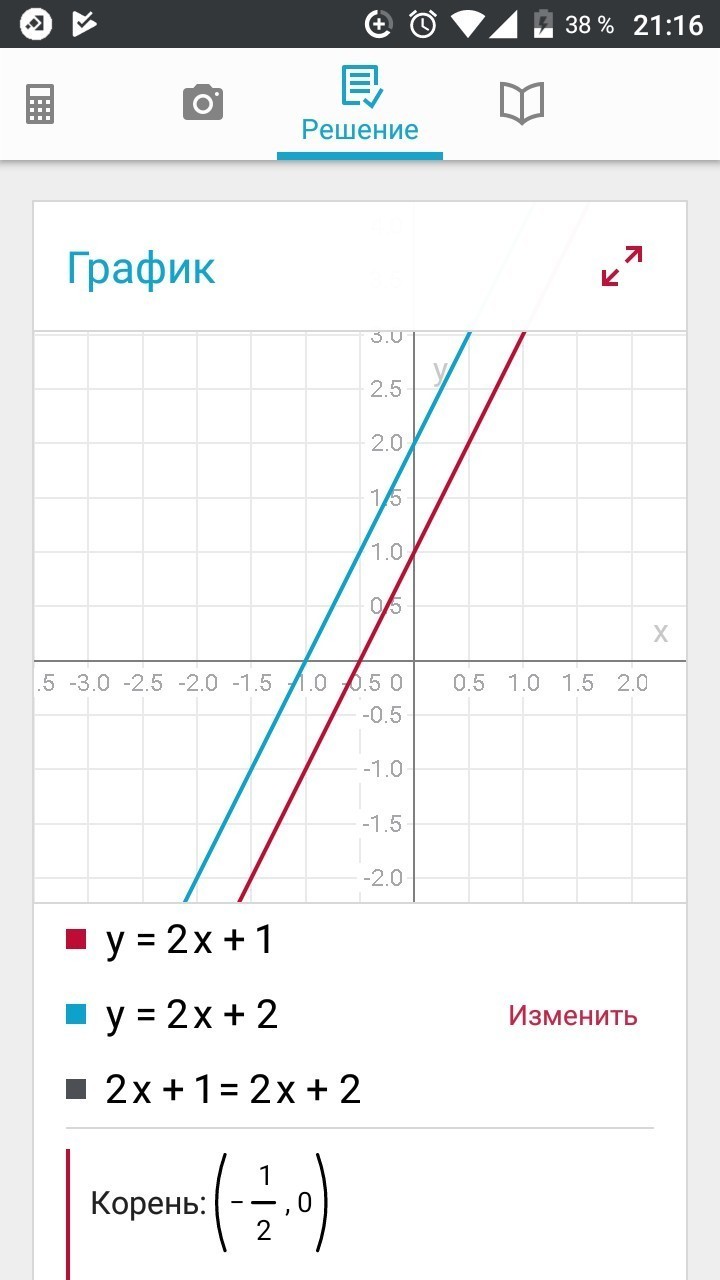This screenshot has width=720, height=1280.
Task: Tap Изменить to edit the equations
Action: [x=572, y=1016]
